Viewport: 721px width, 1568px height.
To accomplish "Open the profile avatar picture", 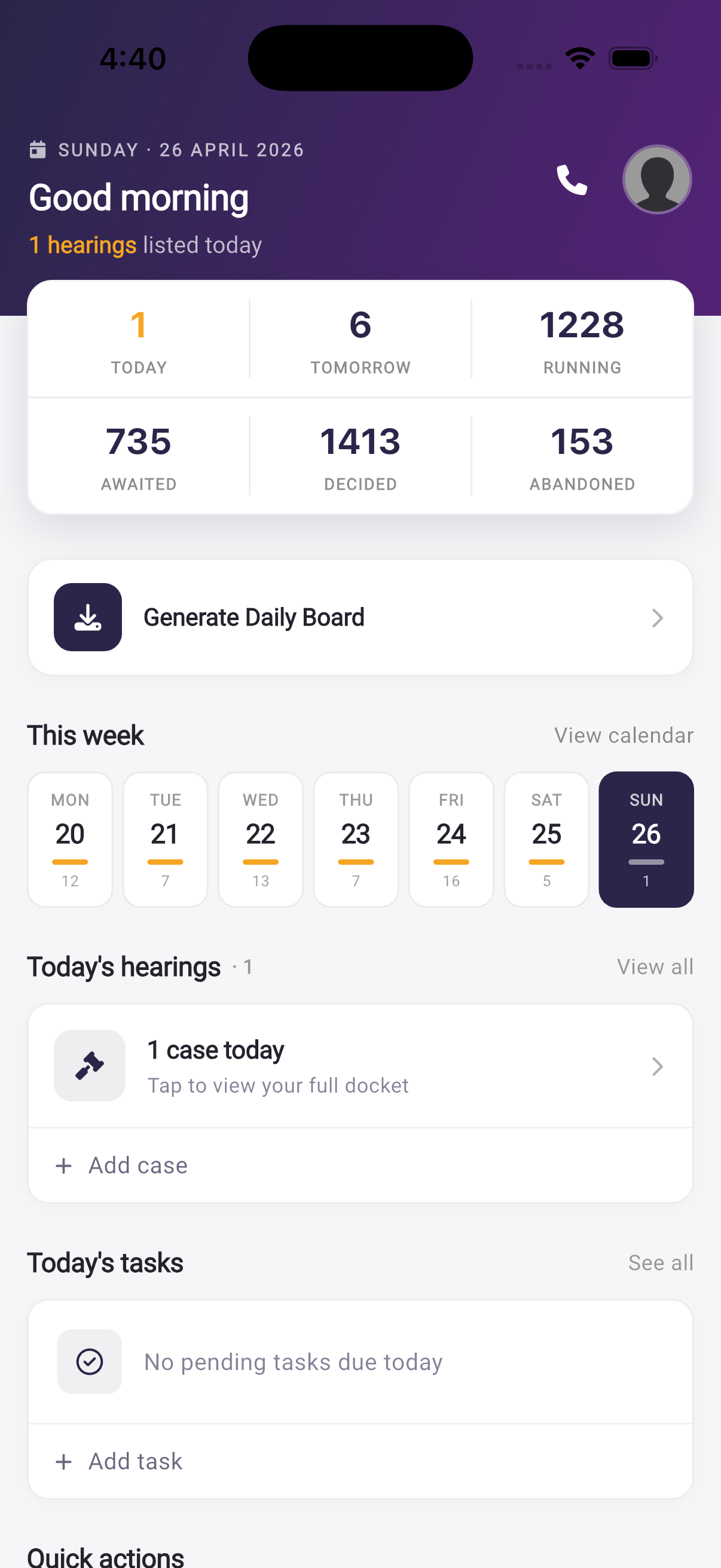I will 657,179.
